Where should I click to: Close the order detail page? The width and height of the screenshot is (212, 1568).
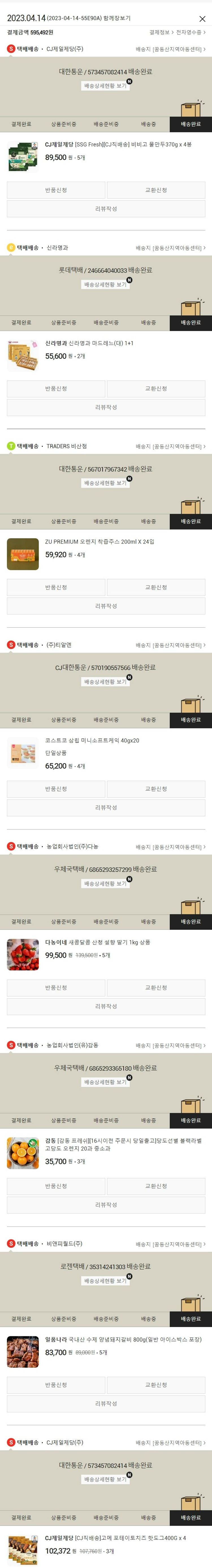pyautogui.click(x=202, y=19)
